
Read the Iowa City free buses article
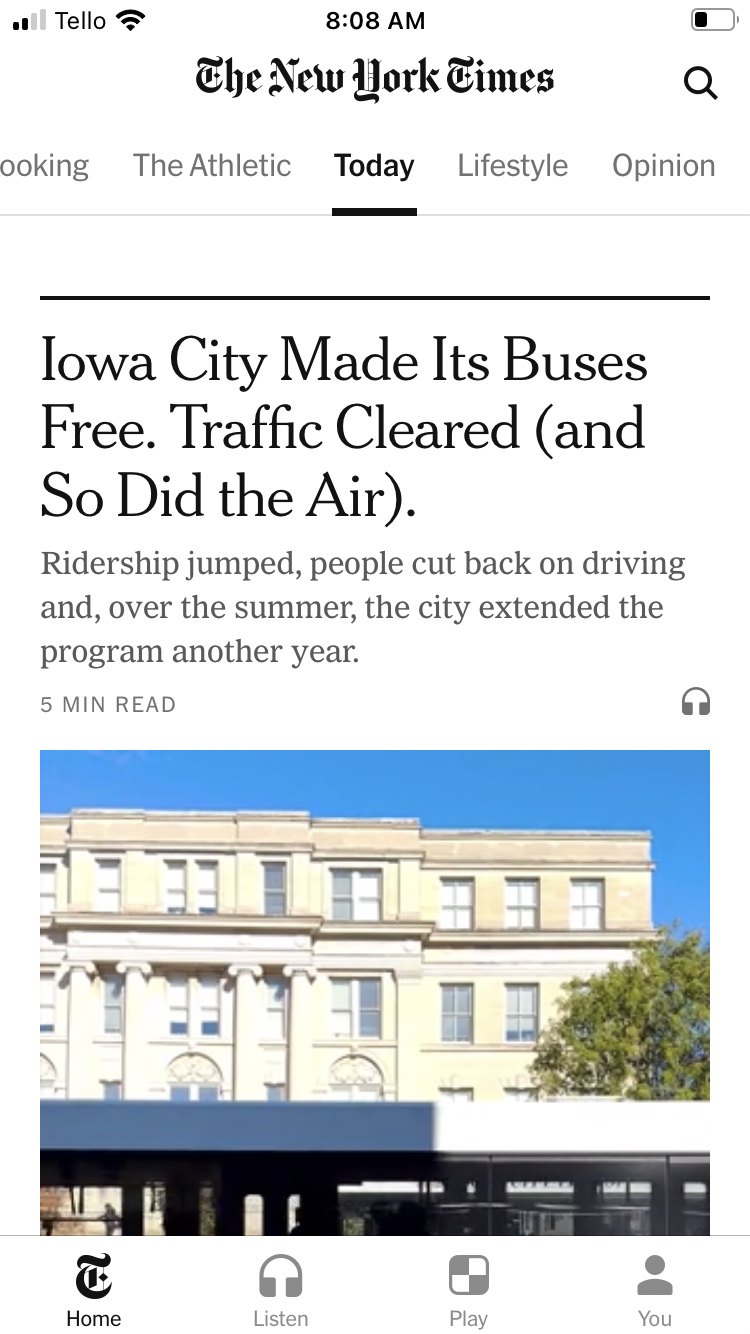point(344,428)
